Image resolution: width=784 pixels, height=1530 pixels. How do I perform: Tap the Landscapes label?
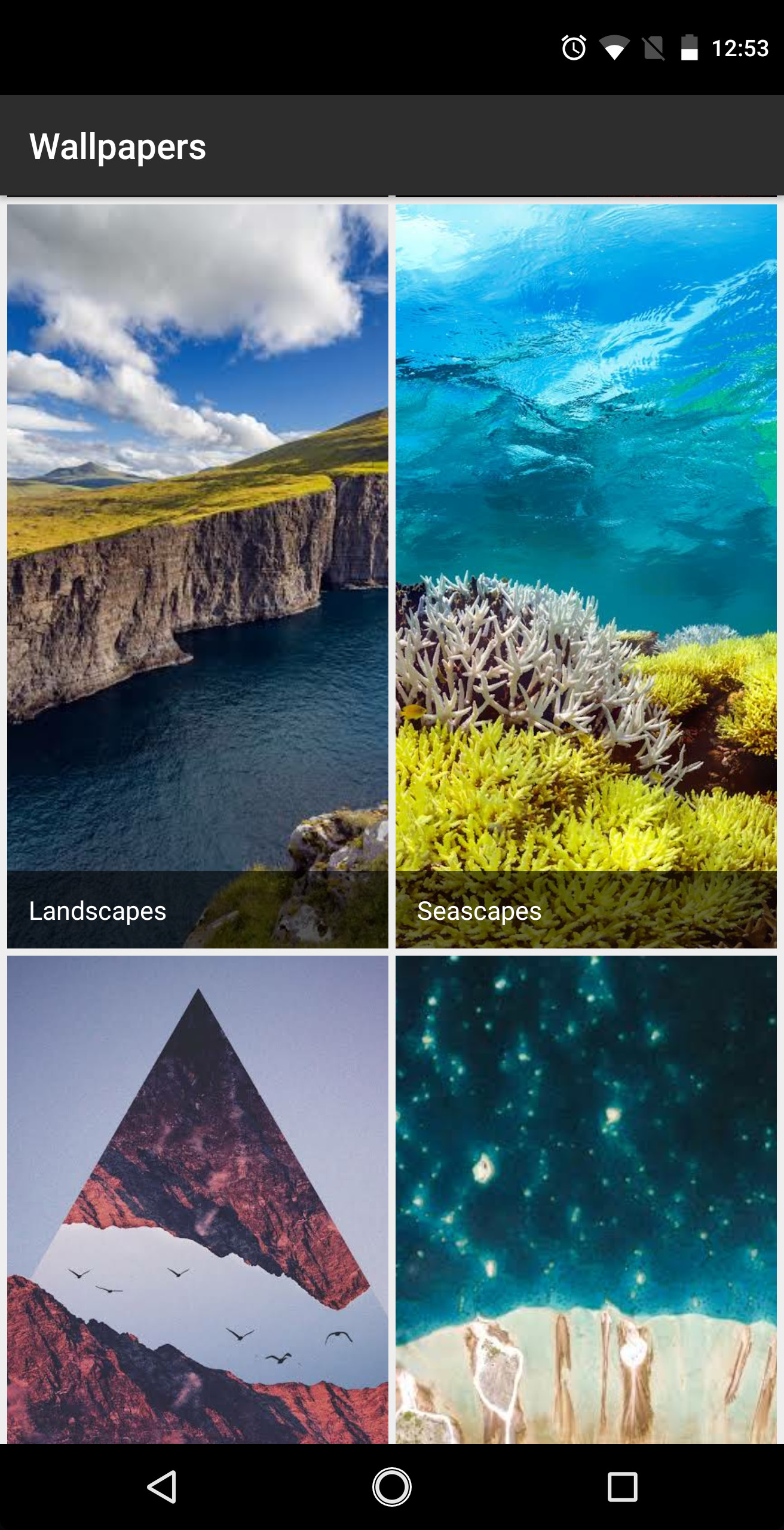(x=97, y=911)
